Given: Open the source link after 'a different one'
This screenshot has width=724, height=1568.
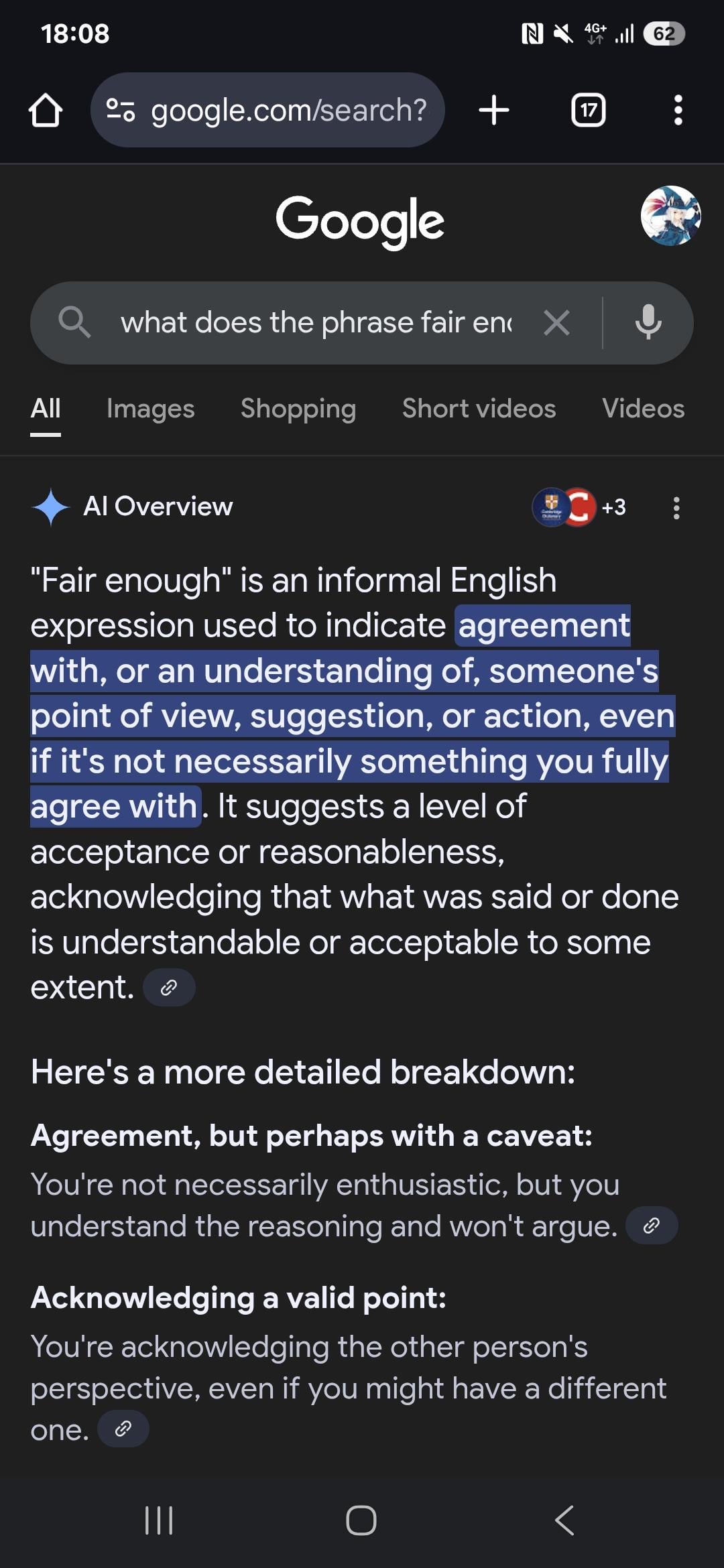Looking at the screenshot, I should click(123, 1429).
